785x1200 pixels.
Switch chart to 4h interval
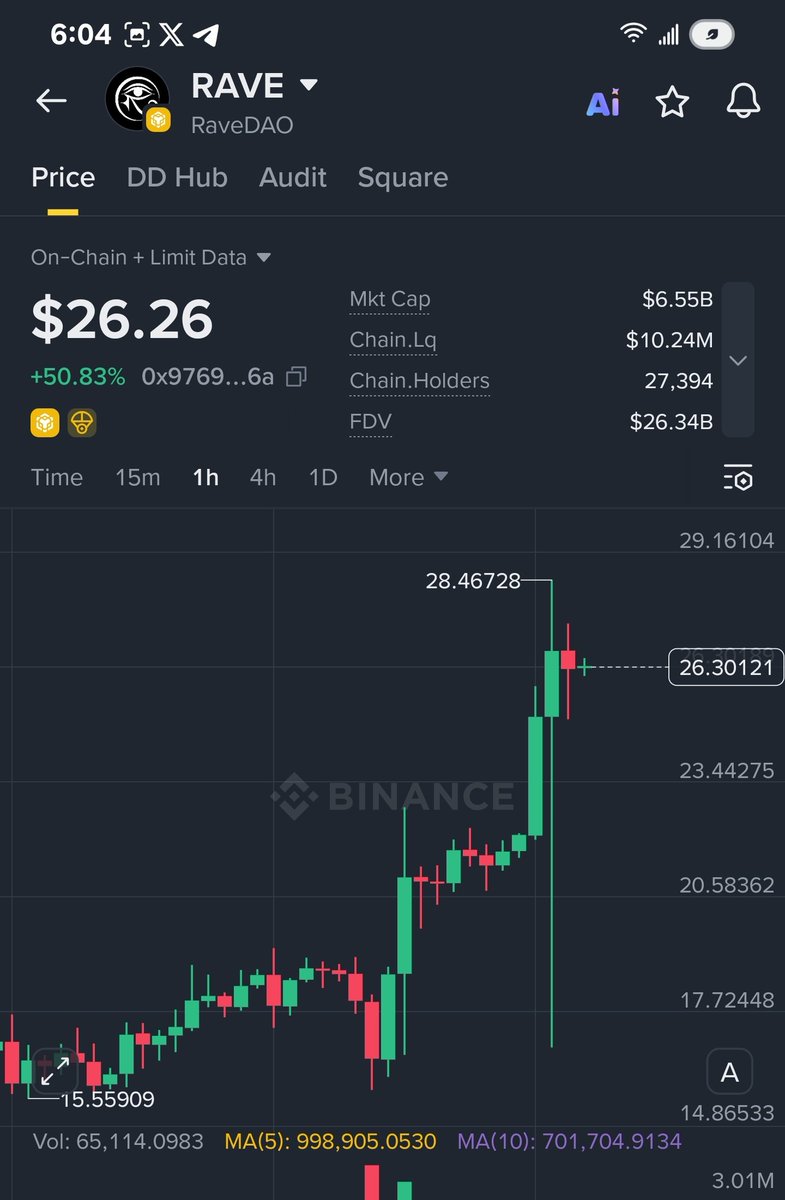point(262,478)
